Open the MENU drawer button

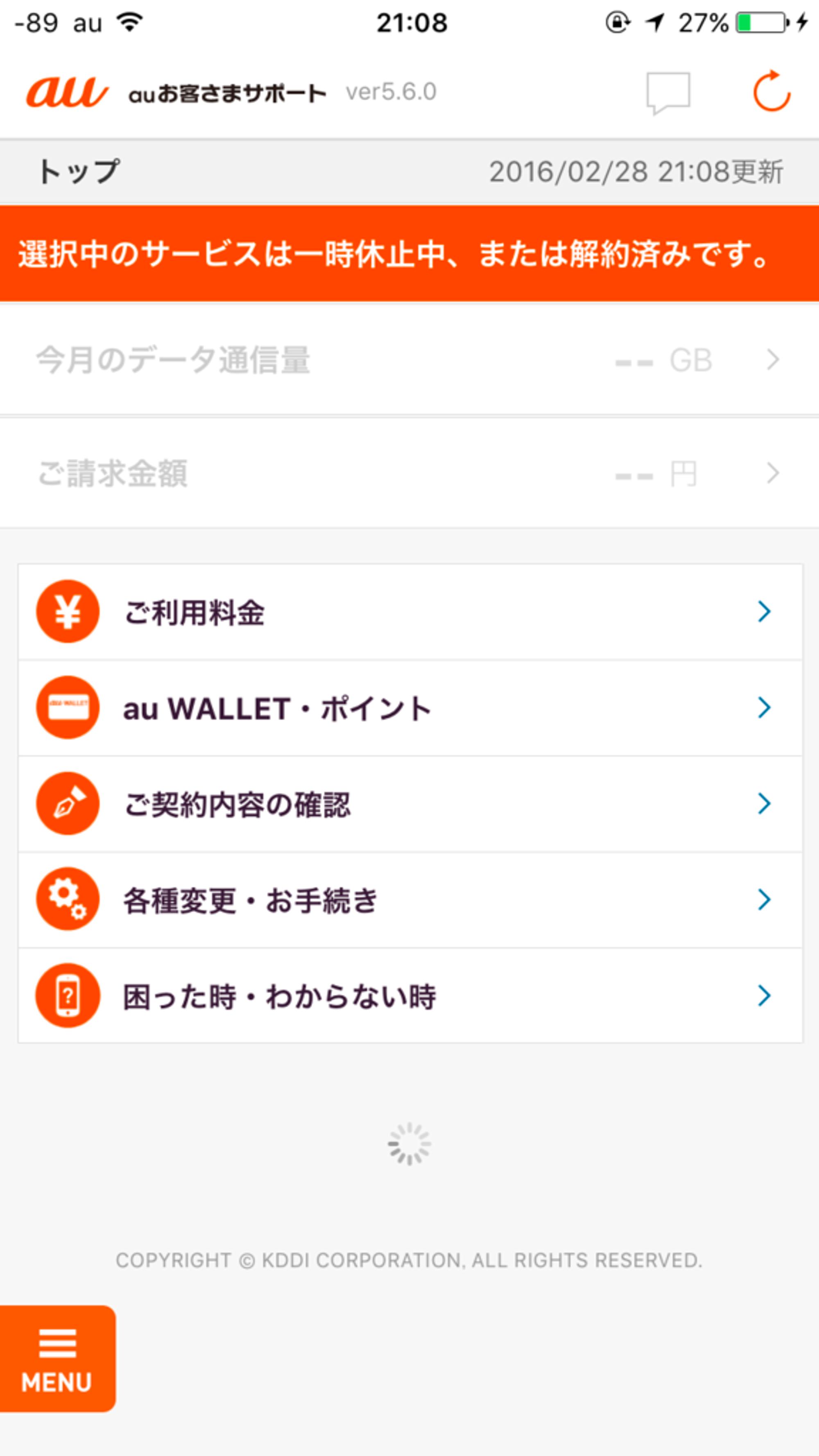point(57,1358)
